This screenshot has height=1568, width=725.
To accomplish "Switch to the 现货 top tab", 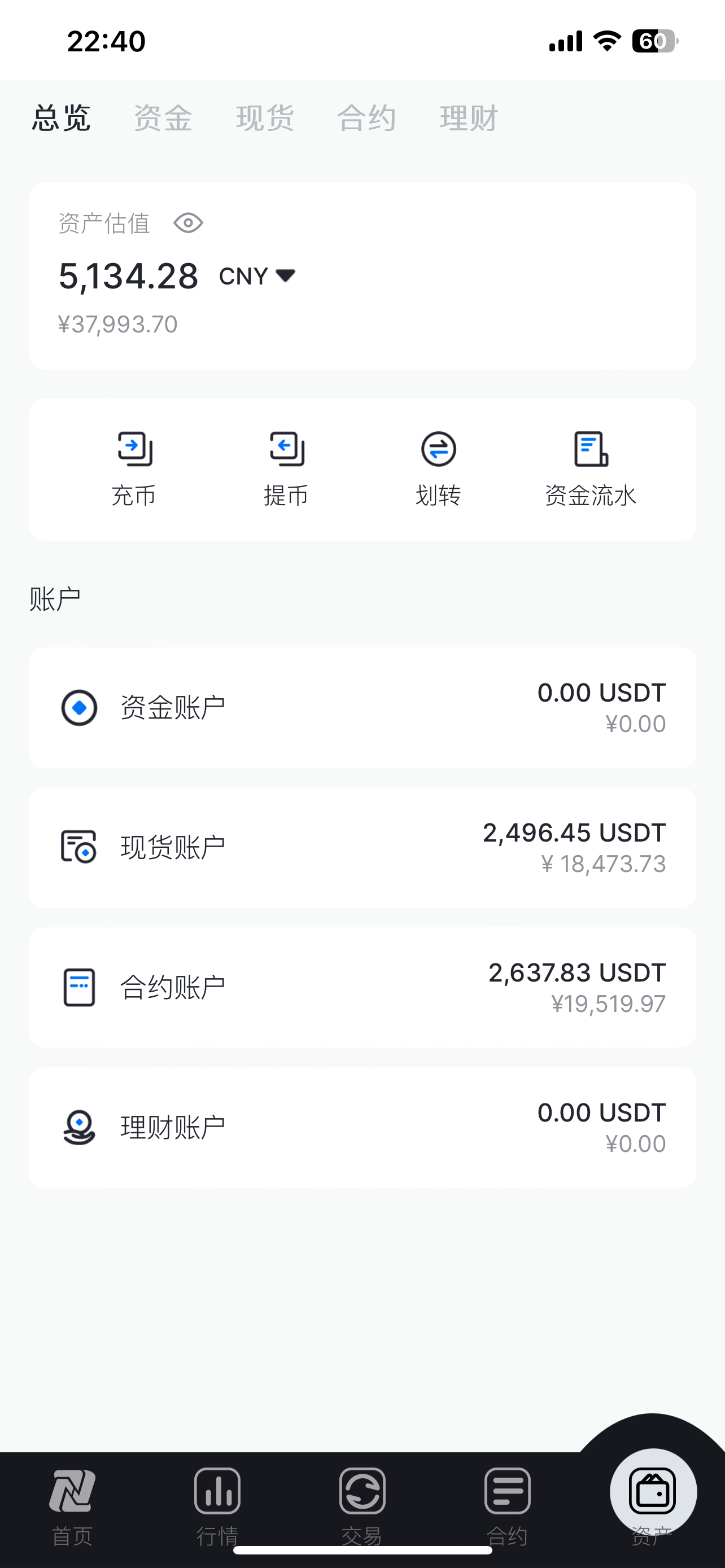I will (x=265, y=118).
